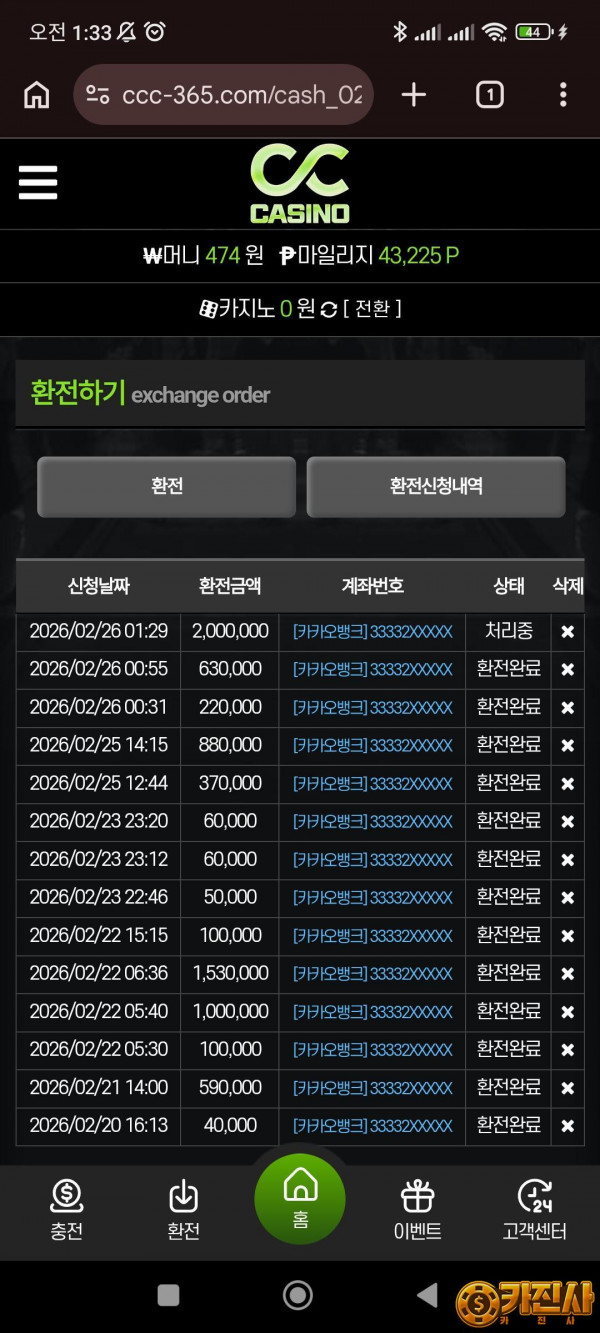Open the 고객센터 tab
Image resolution: width=600 pixels, height=1333 pixels.
point(534,1210)
